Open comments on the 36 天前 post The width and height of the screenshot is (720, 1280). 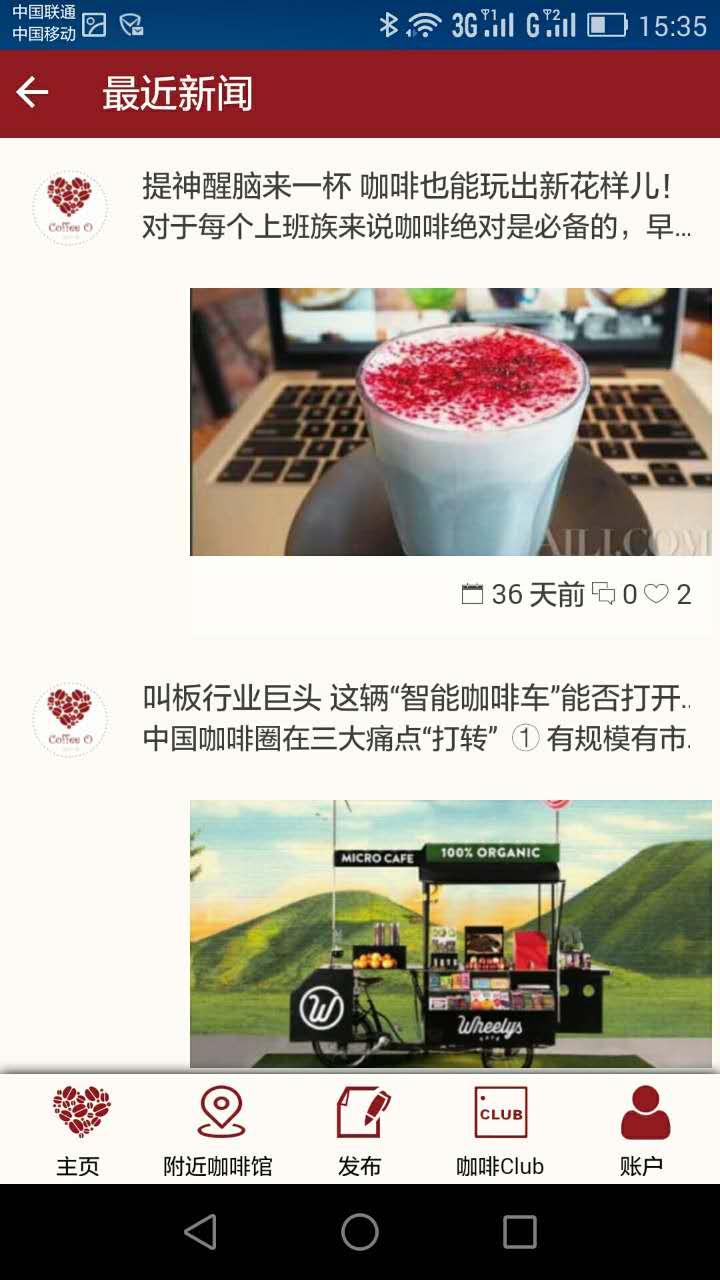[x=604, y=594]
